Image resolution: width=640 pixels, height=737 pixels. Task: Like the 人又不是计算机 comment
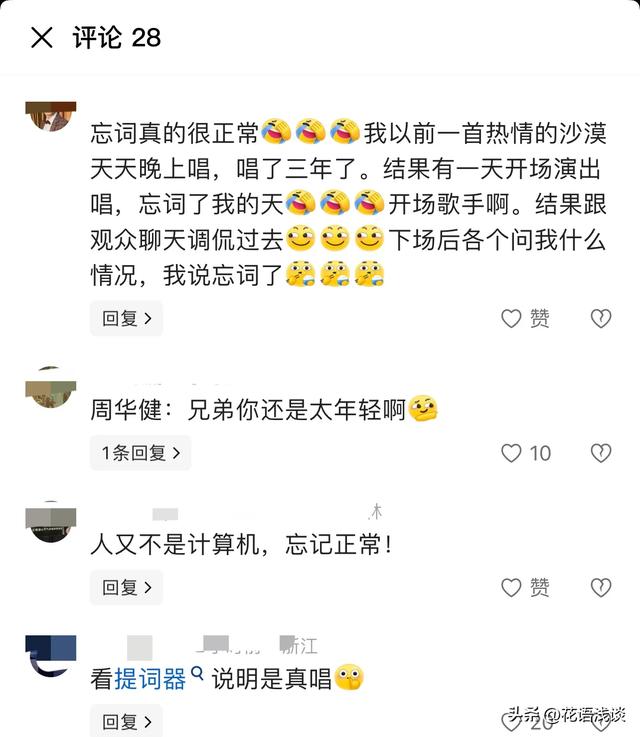point(512,587)
